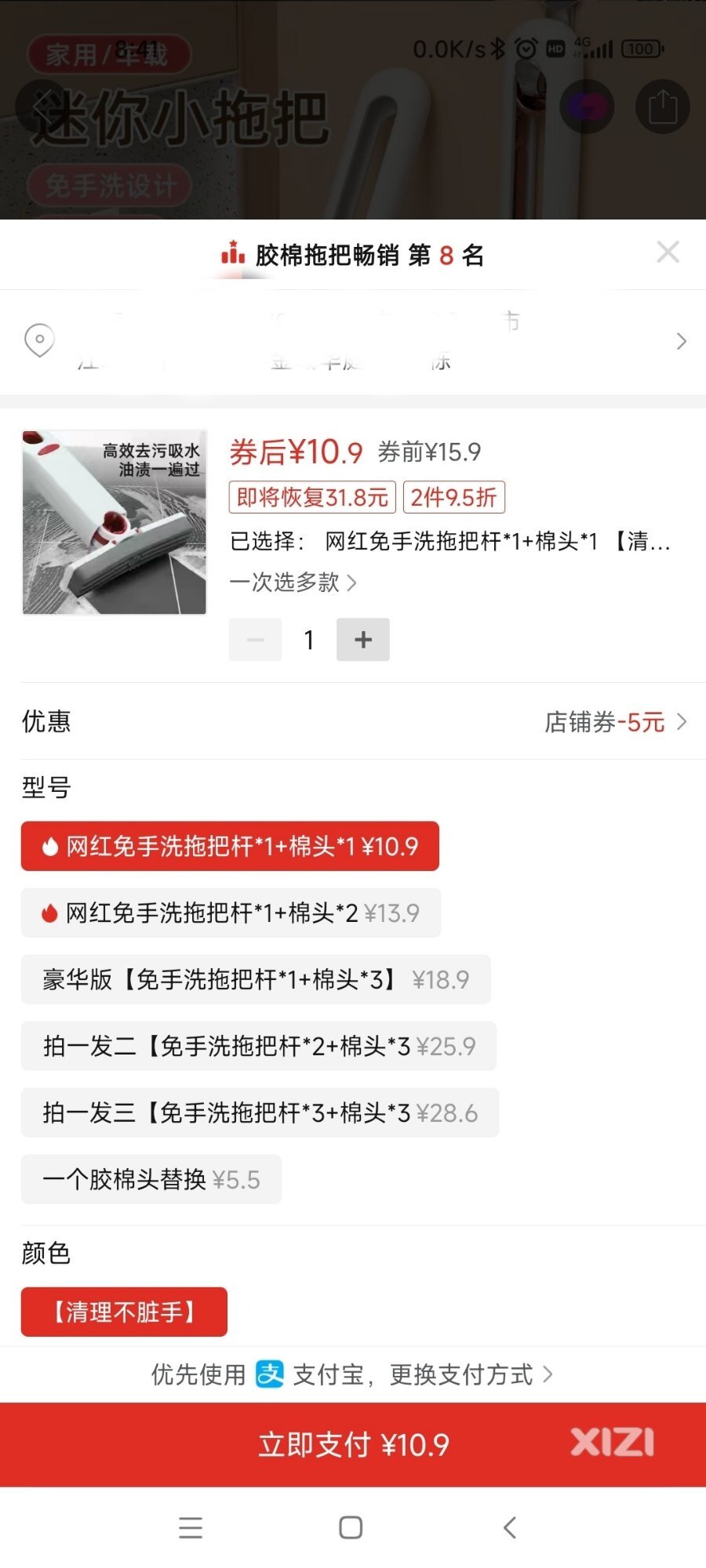Open the 胶棉拖把畅销 ranking banner

pos(353,255)
